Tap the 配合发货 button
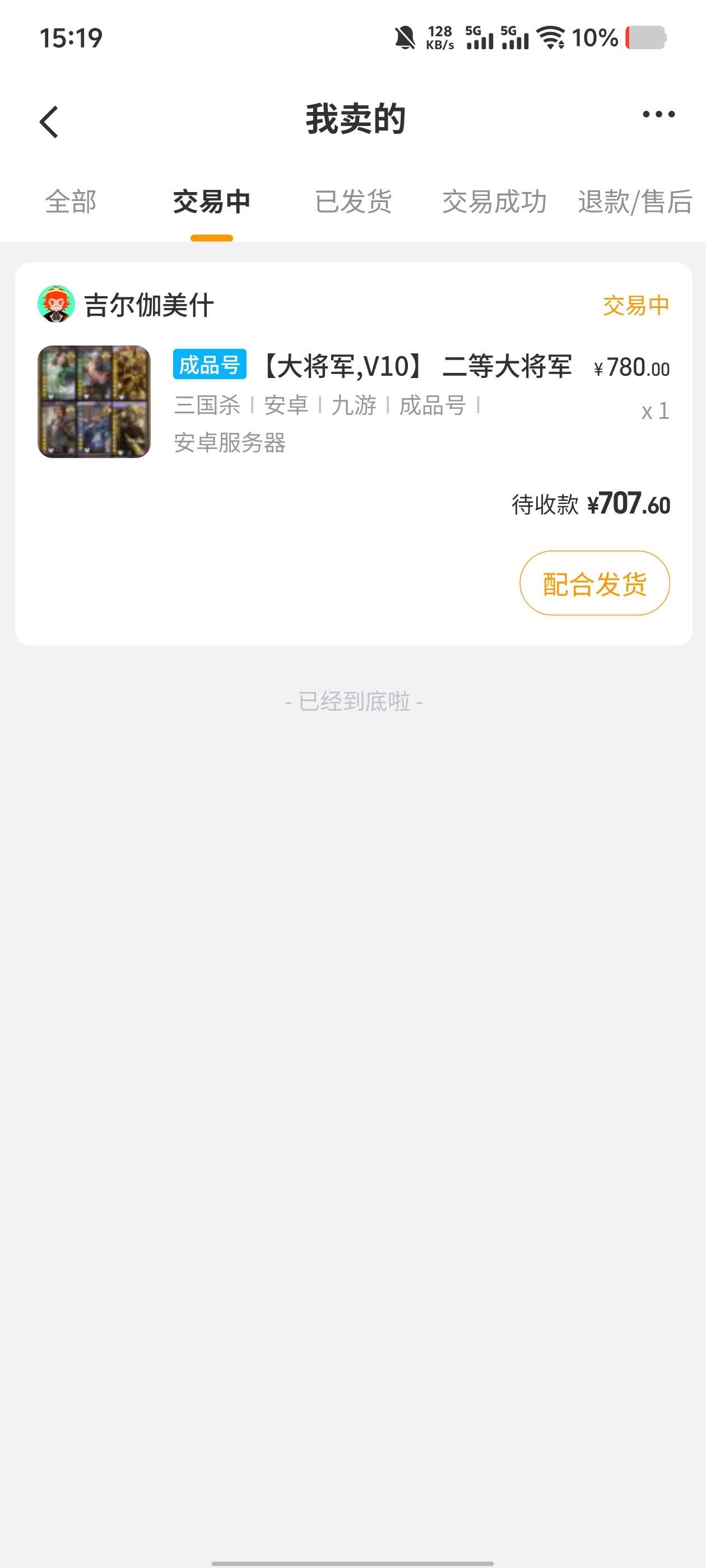Image resolution: width=706 pixels, height=1568 pixels. click(x=594, y=583)
